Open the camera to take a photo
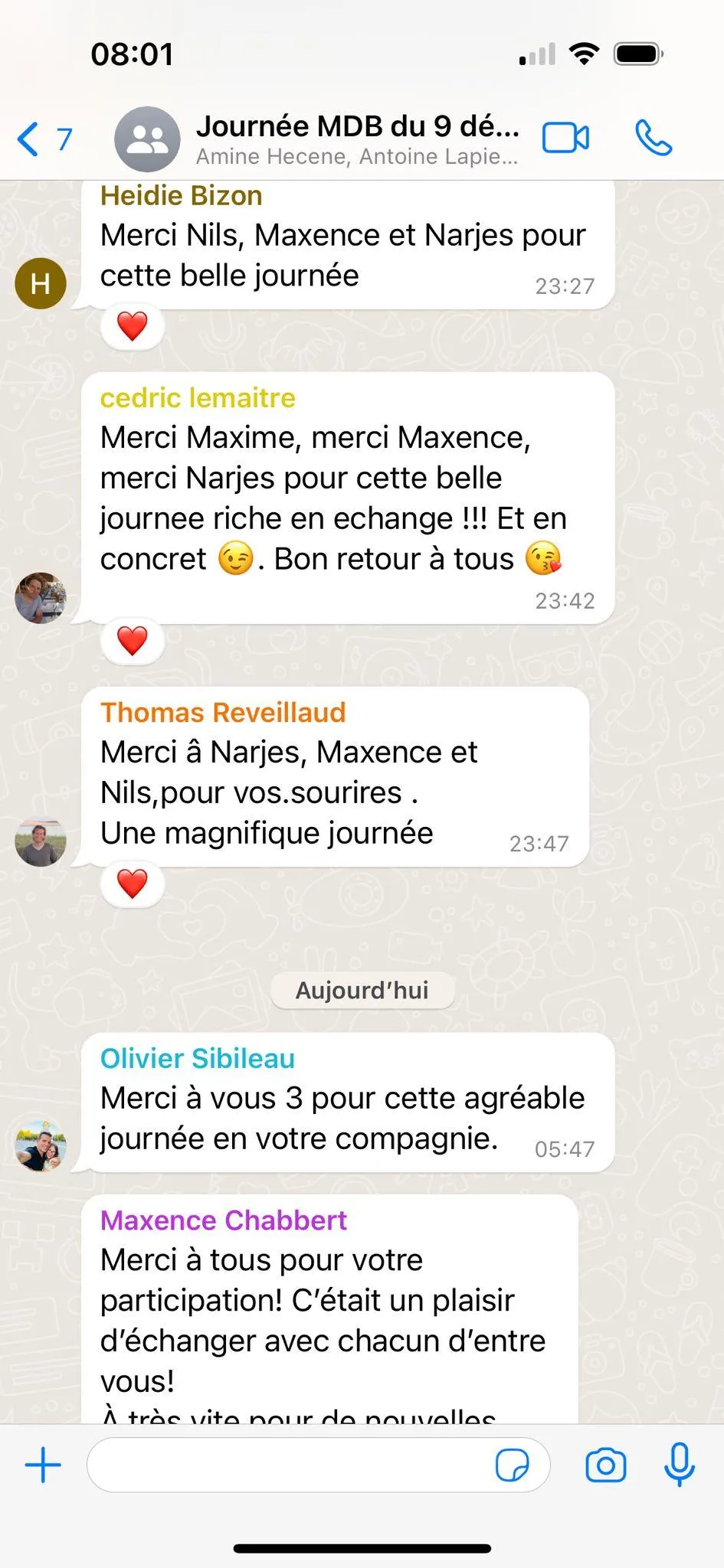The height and width of the screenshot is (1568, 724). [x=605, y=1465]
